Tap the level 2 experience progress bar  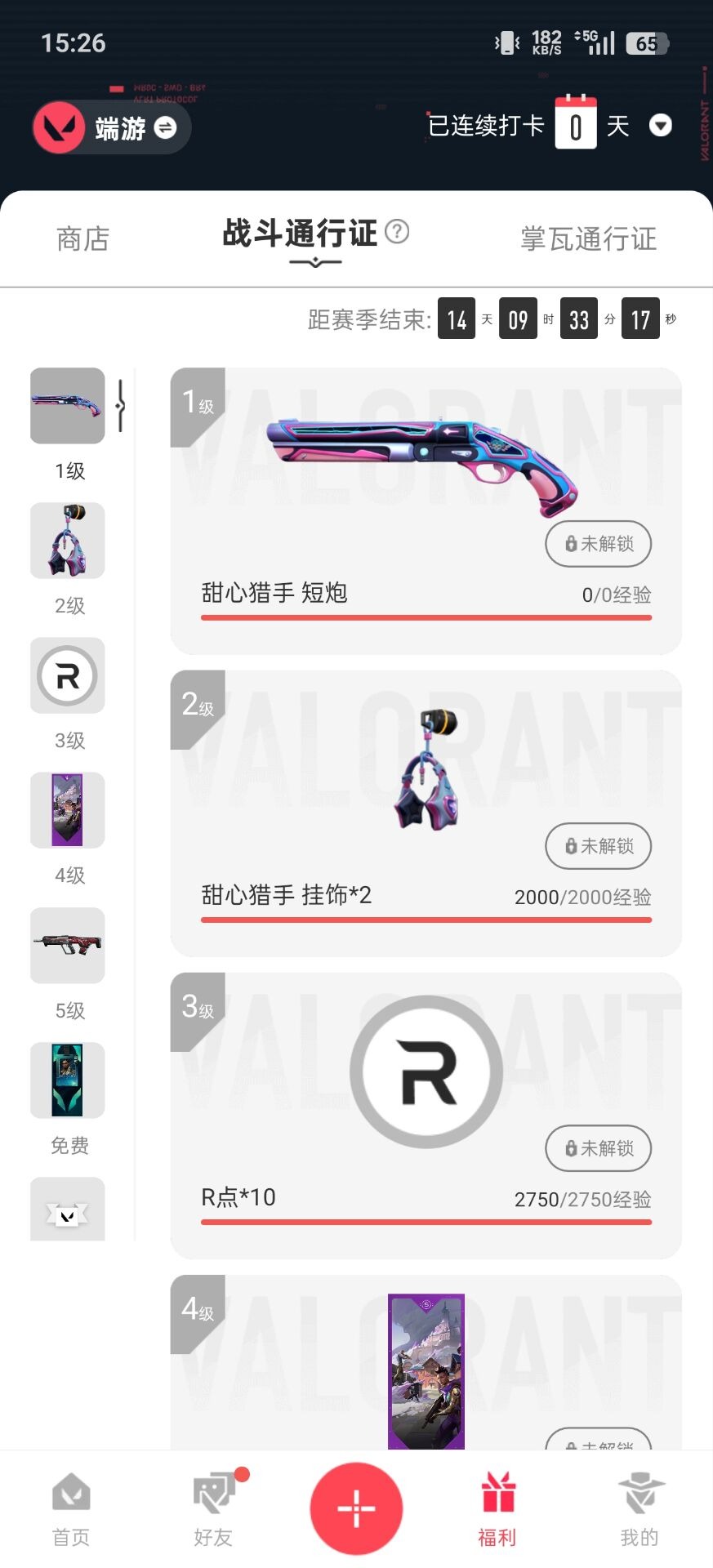pos(425,920)
